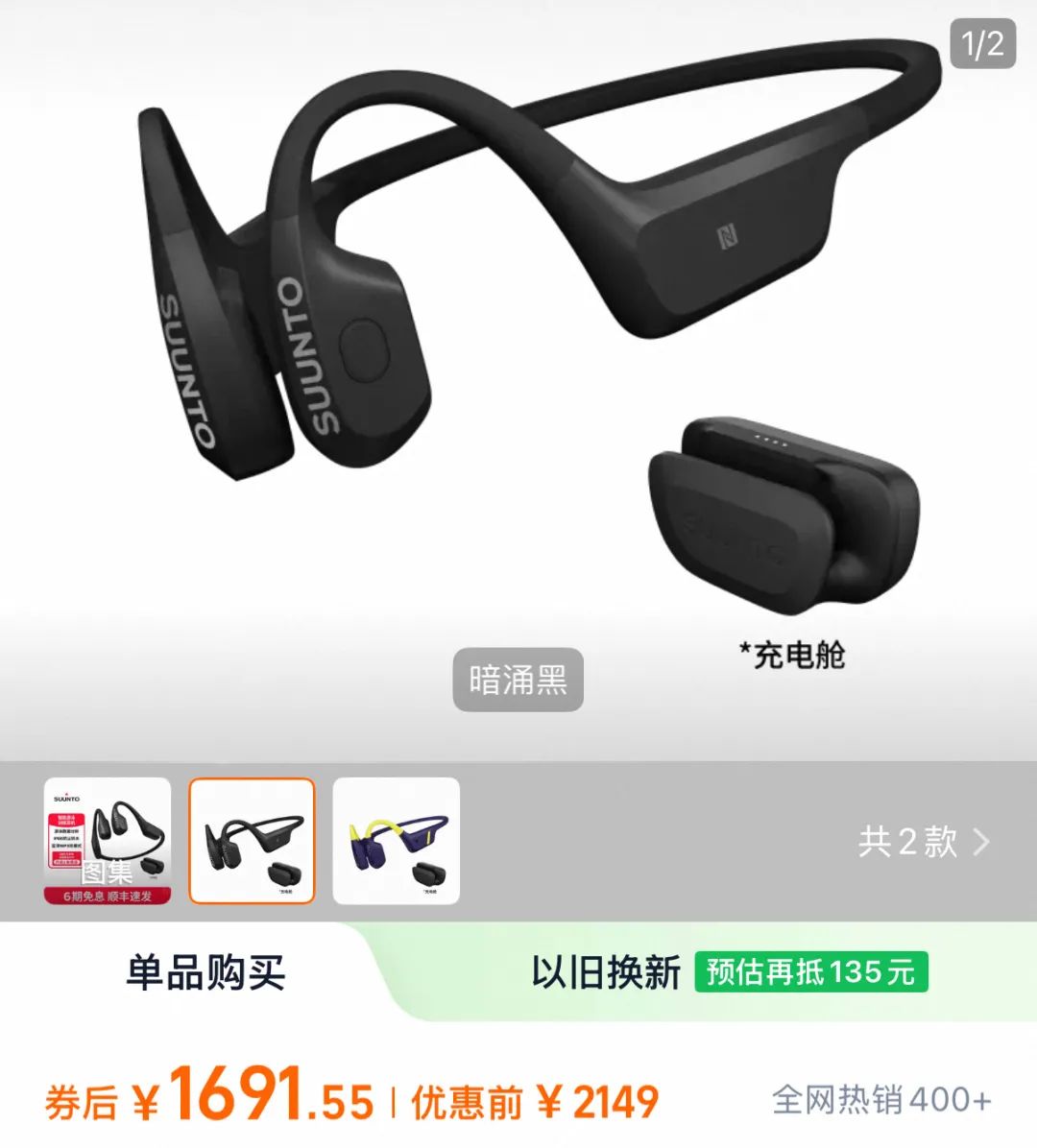Select the black headphone variant thumbnail

point(252,841)
